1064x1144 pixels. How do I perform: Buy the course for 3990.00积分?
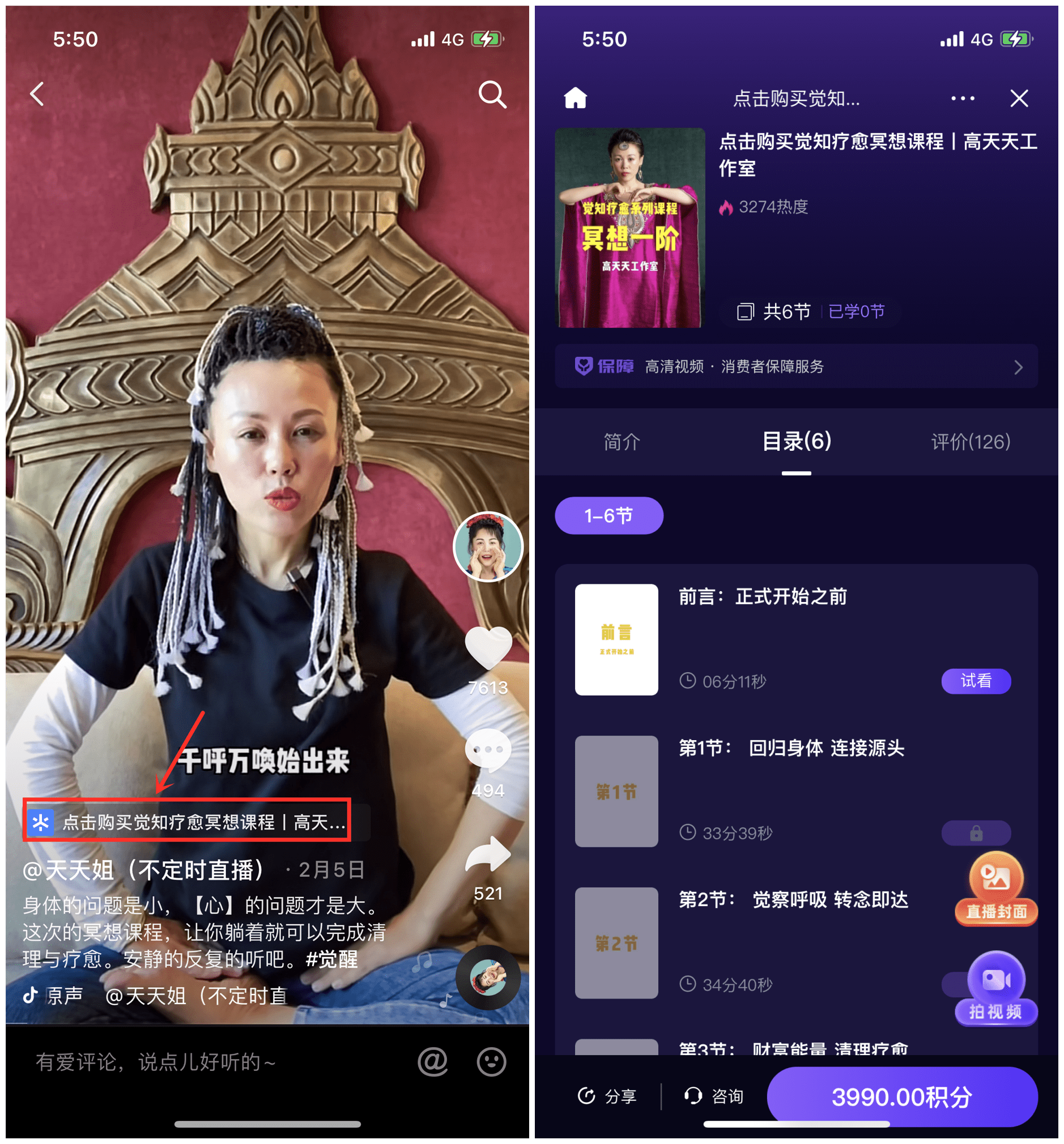(x=902, y=1097)
